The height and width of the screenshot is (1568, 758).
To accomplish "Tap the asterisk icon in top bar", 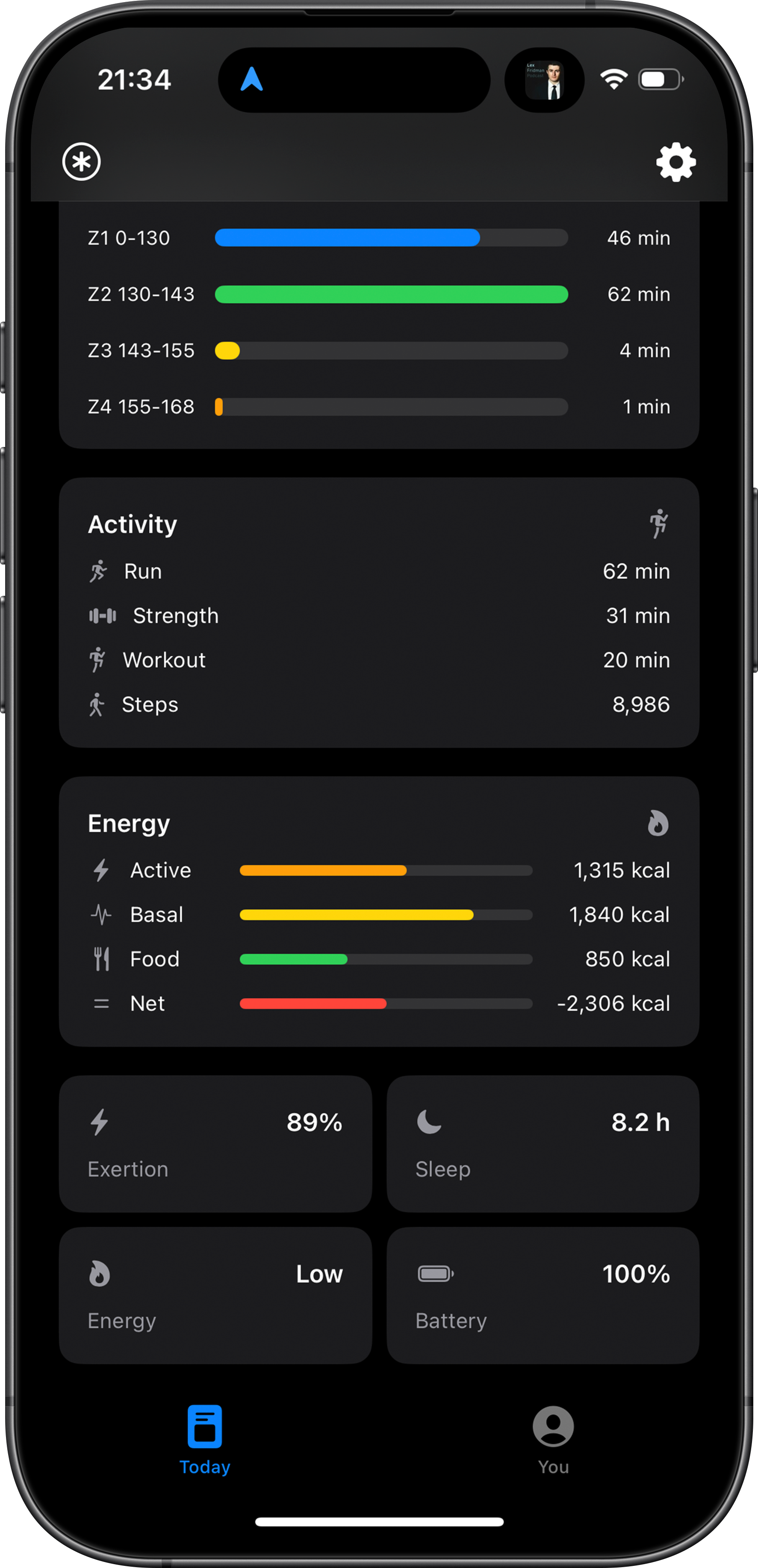I will pyautogui.click(x=82, y=162).
